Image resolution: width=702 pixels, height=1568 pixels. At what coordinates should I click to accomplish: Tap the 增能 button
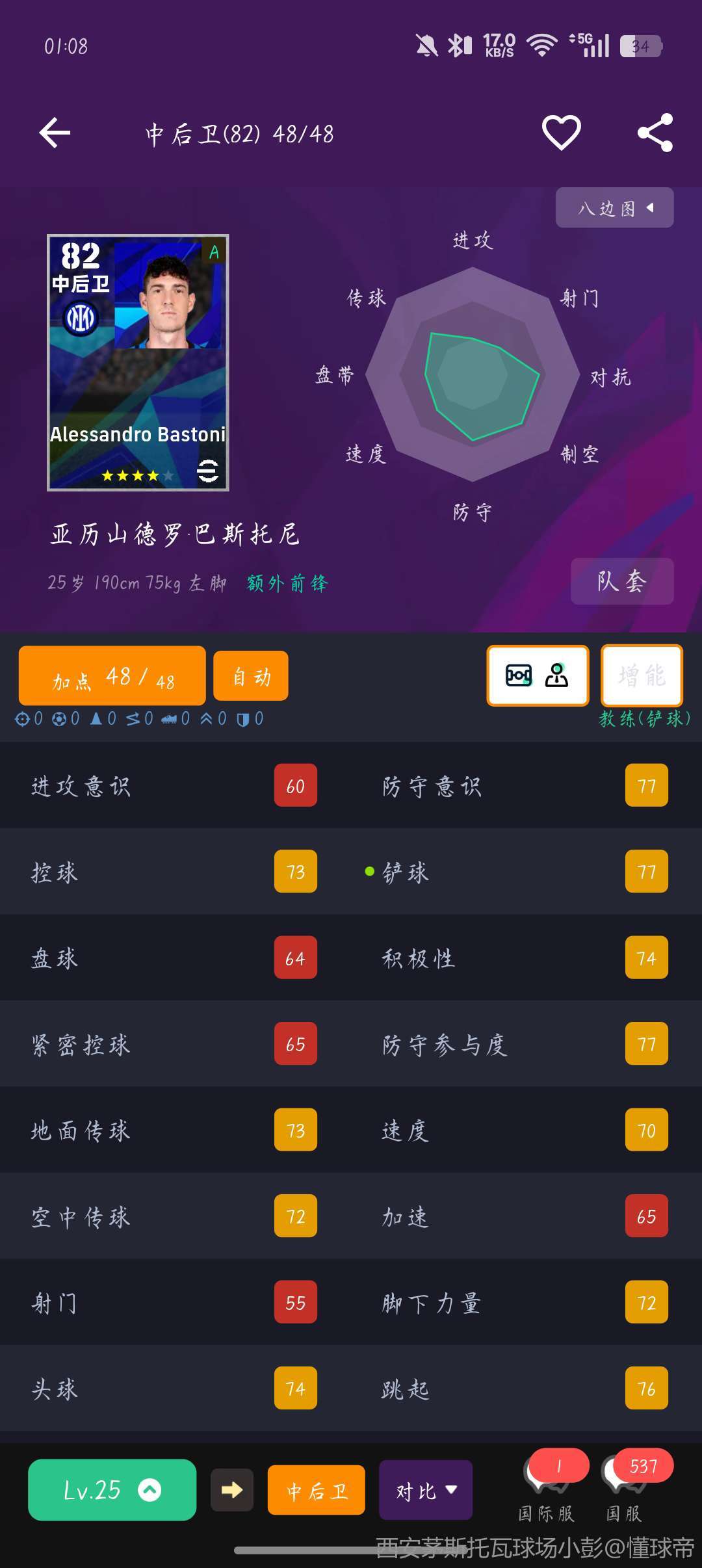point(642,675)
